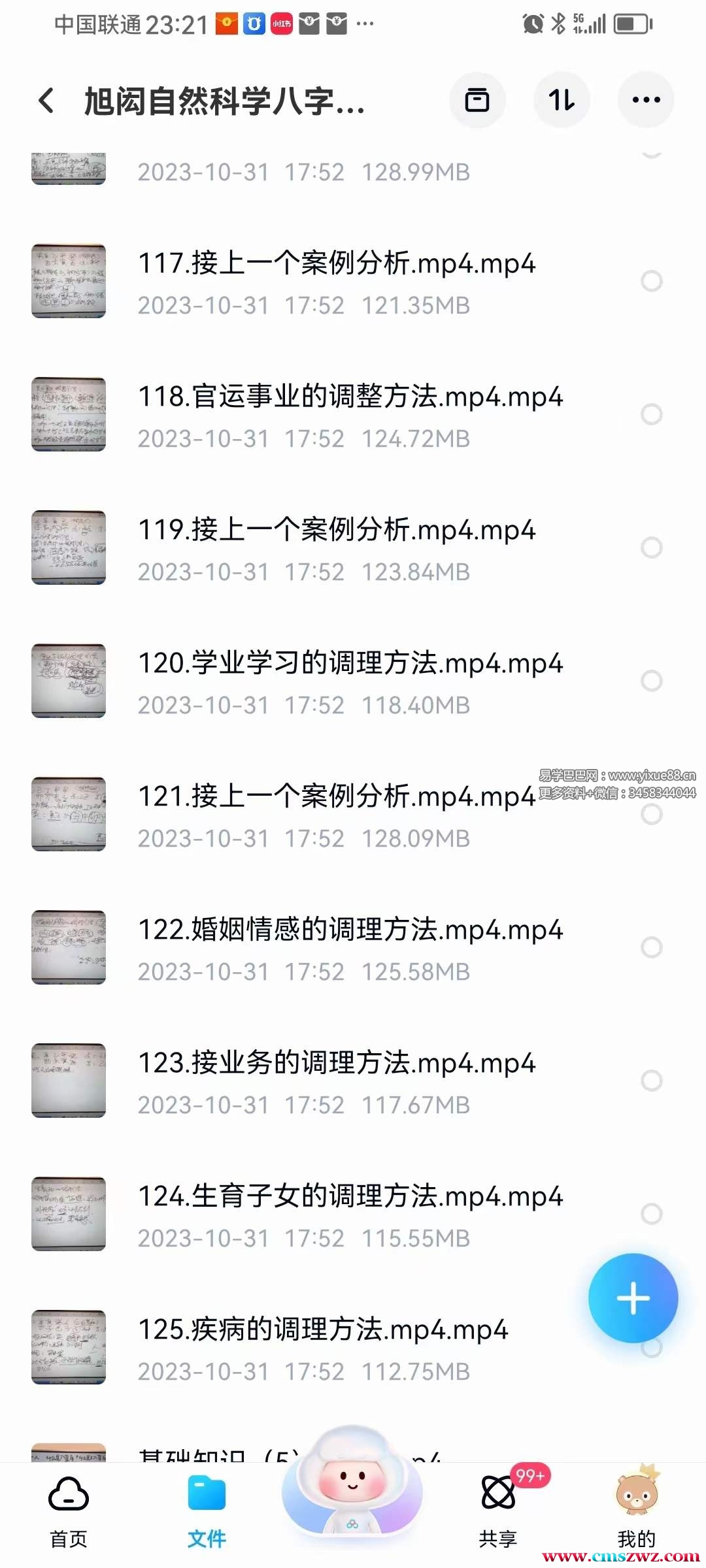706x1568 pixels.
Task: Select the checkbox for 118.官运事业的调整方法
Action: (651, 414)
